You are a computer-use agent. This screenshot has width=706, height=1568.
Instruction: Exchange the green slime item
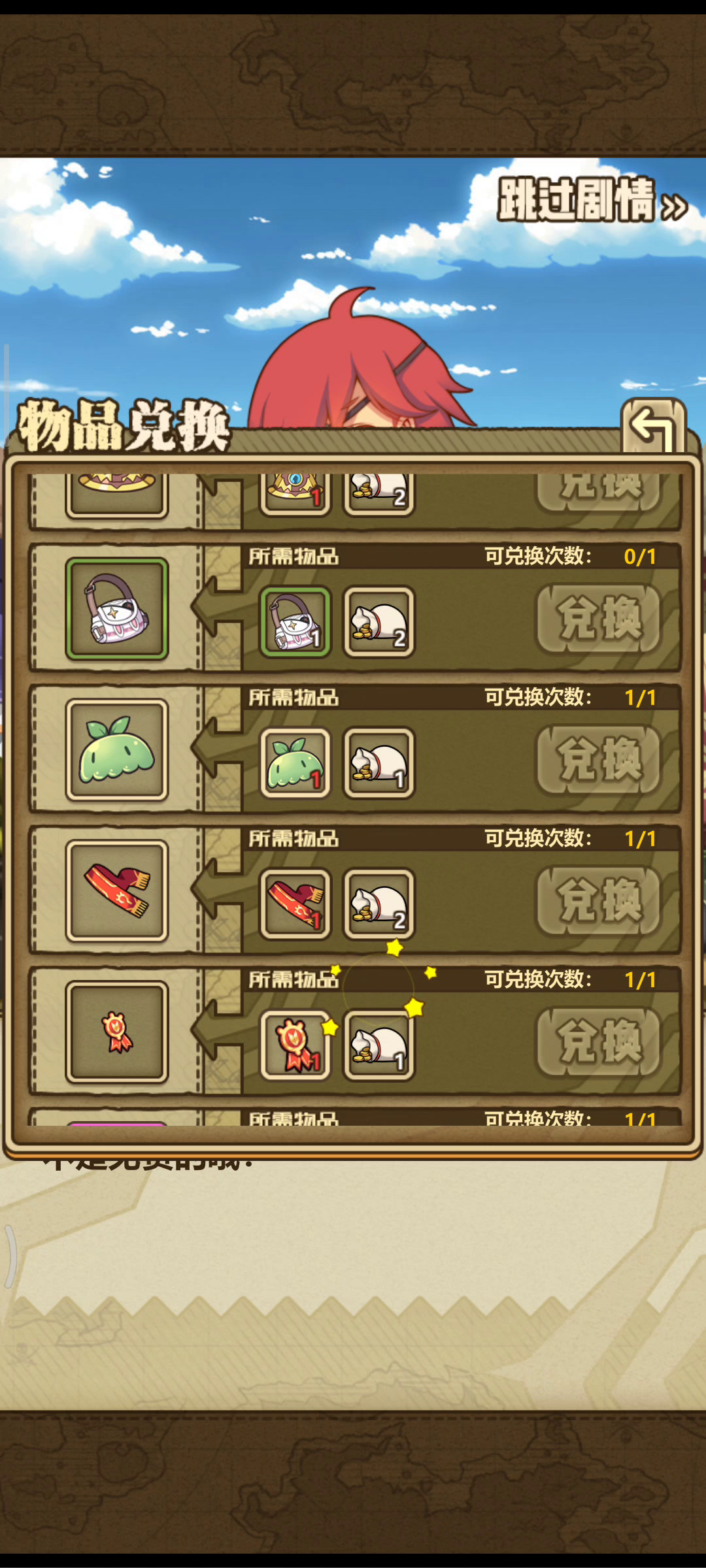tap(599, 760)
